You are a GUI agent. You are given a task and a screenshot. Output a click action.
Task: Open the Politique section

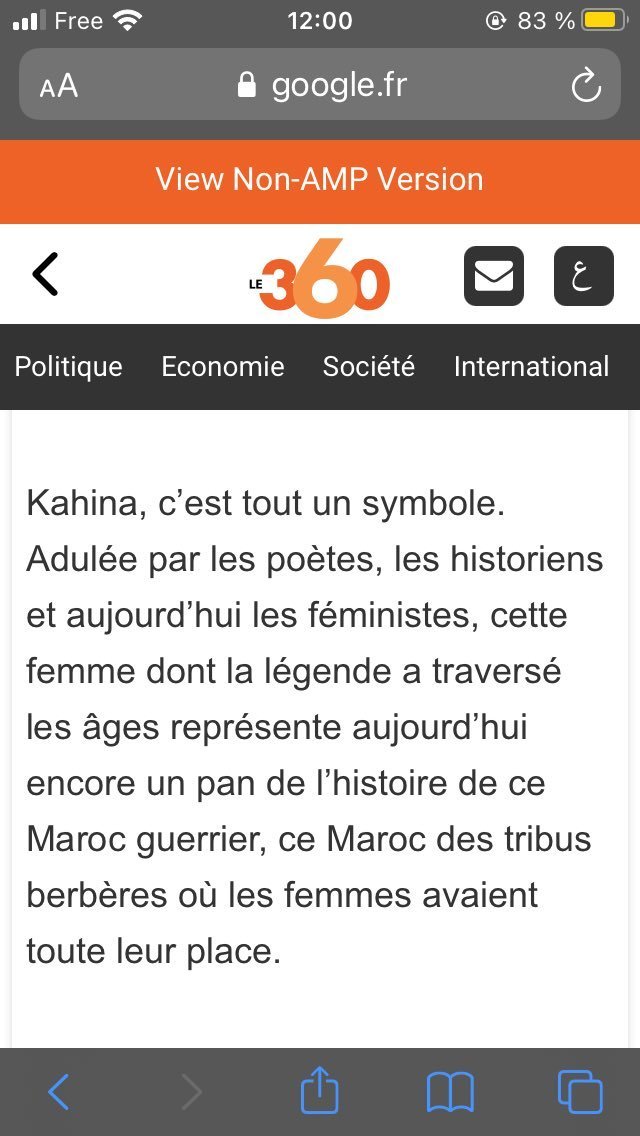pos(68,367)
